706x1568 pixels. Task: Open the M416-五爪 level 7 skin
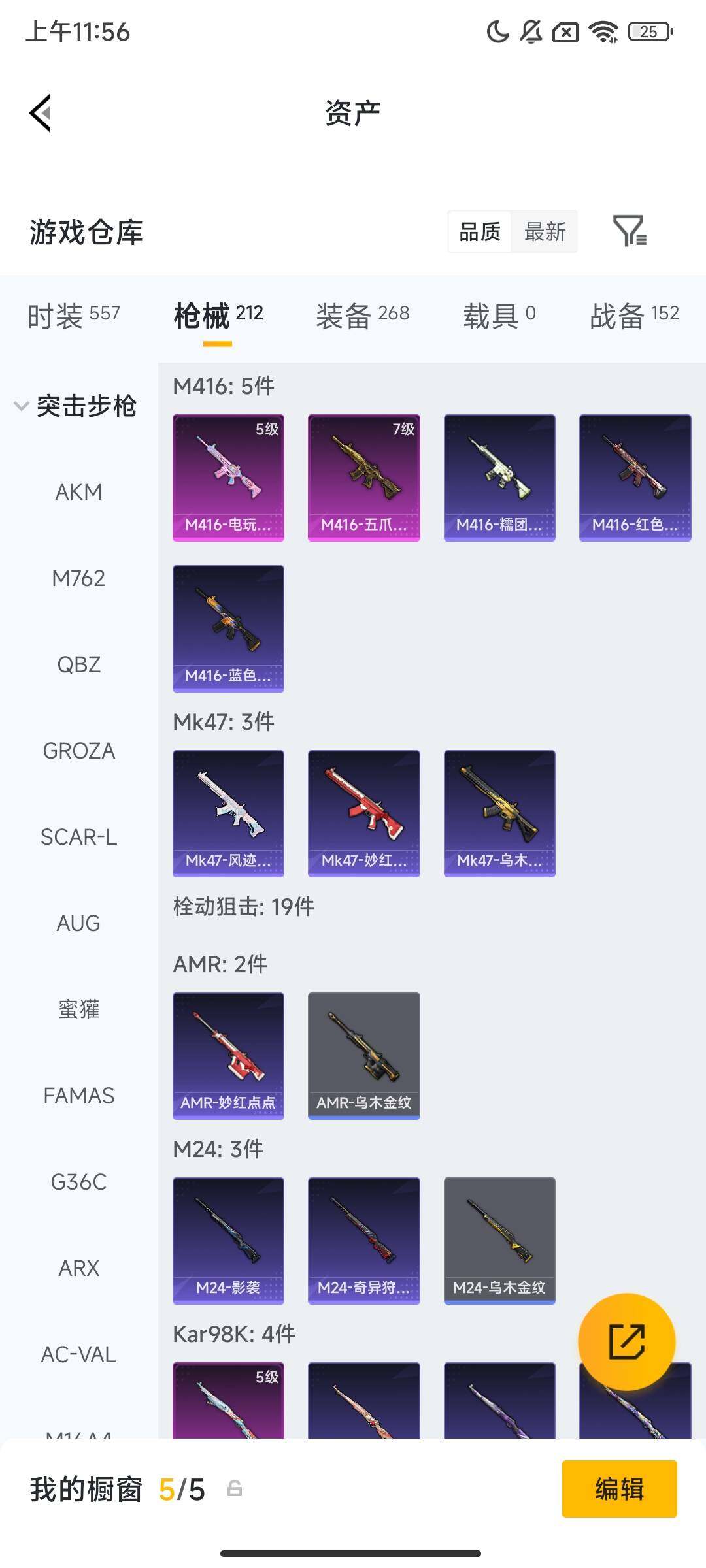pyautogui.click(x=363, y=478)
